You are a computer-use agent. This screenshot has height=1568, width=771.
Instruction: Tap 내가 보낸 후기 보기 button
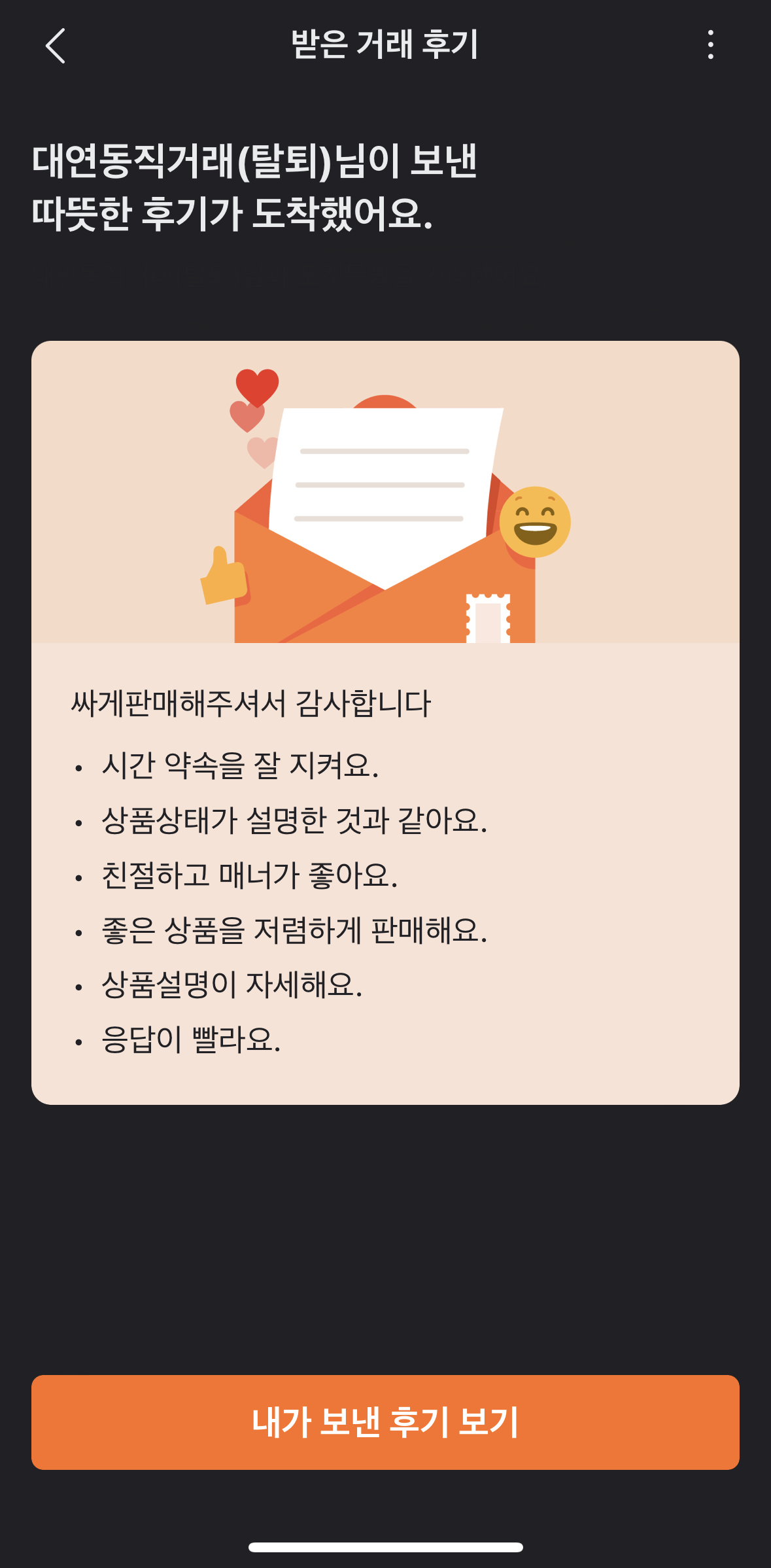(385, 1422)
